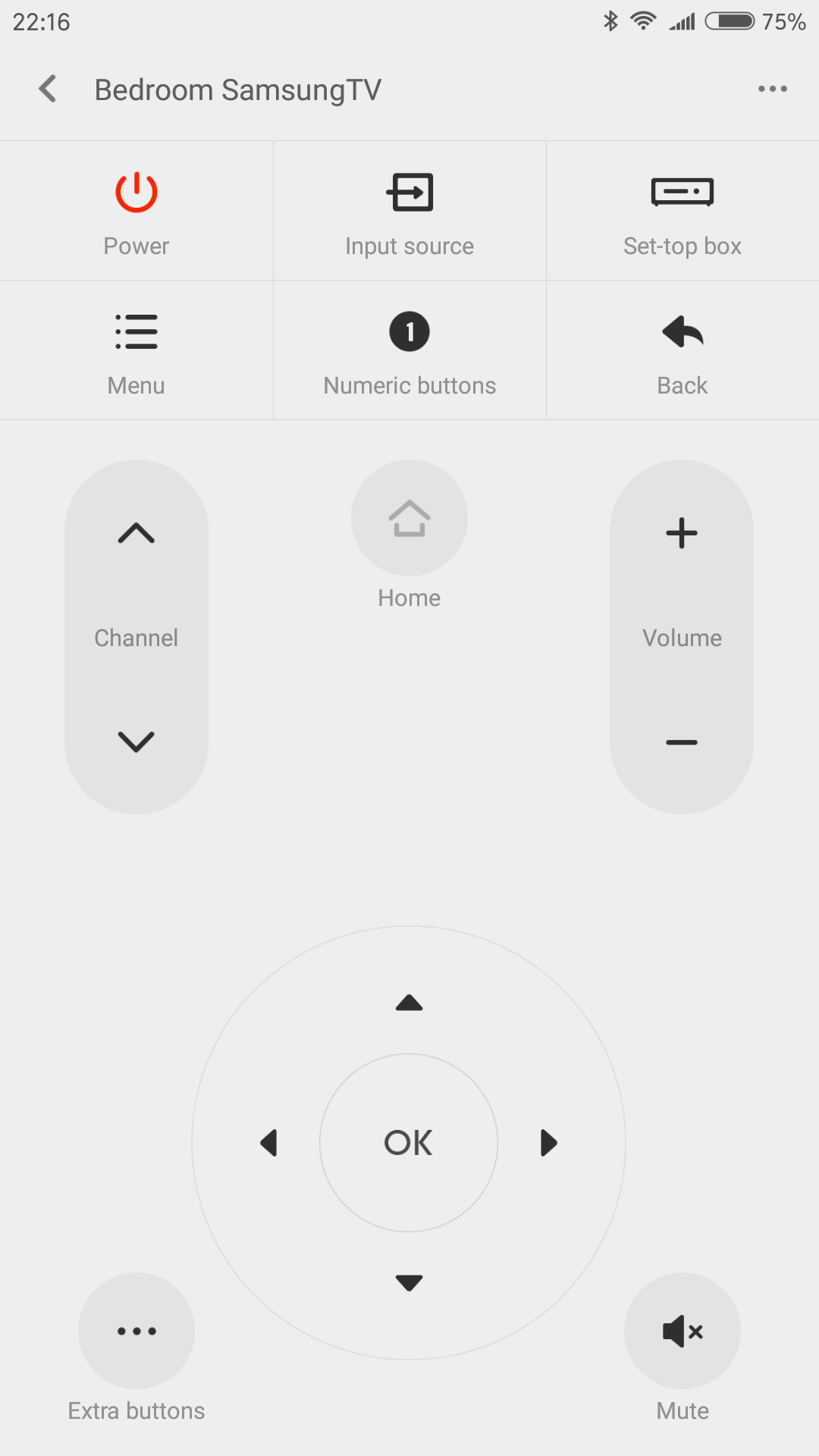Increase volume with the plus button
The height and width of the screenshot is (1456, 819).
coord(682,533)
